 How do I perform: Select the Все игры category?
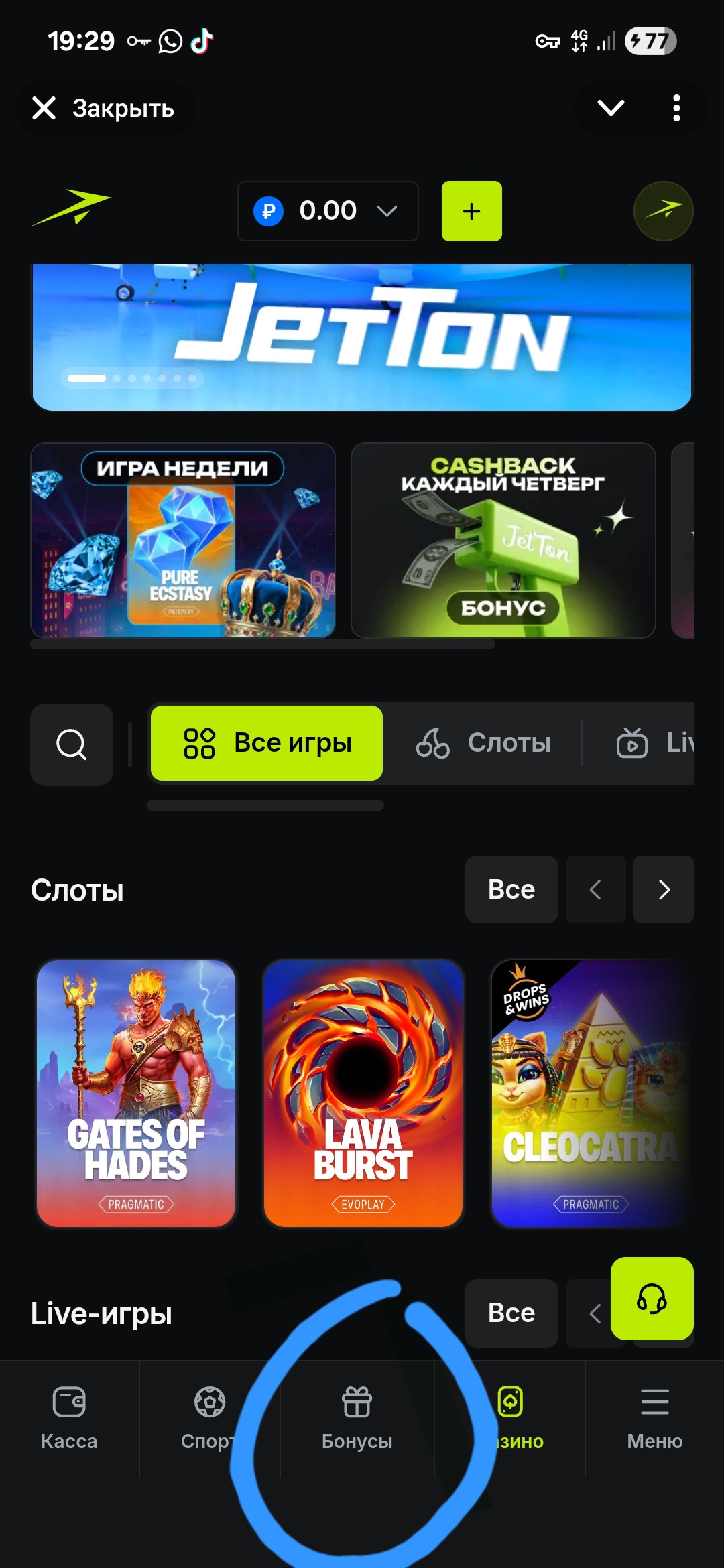pyautogui.click(x=267, y=743)
